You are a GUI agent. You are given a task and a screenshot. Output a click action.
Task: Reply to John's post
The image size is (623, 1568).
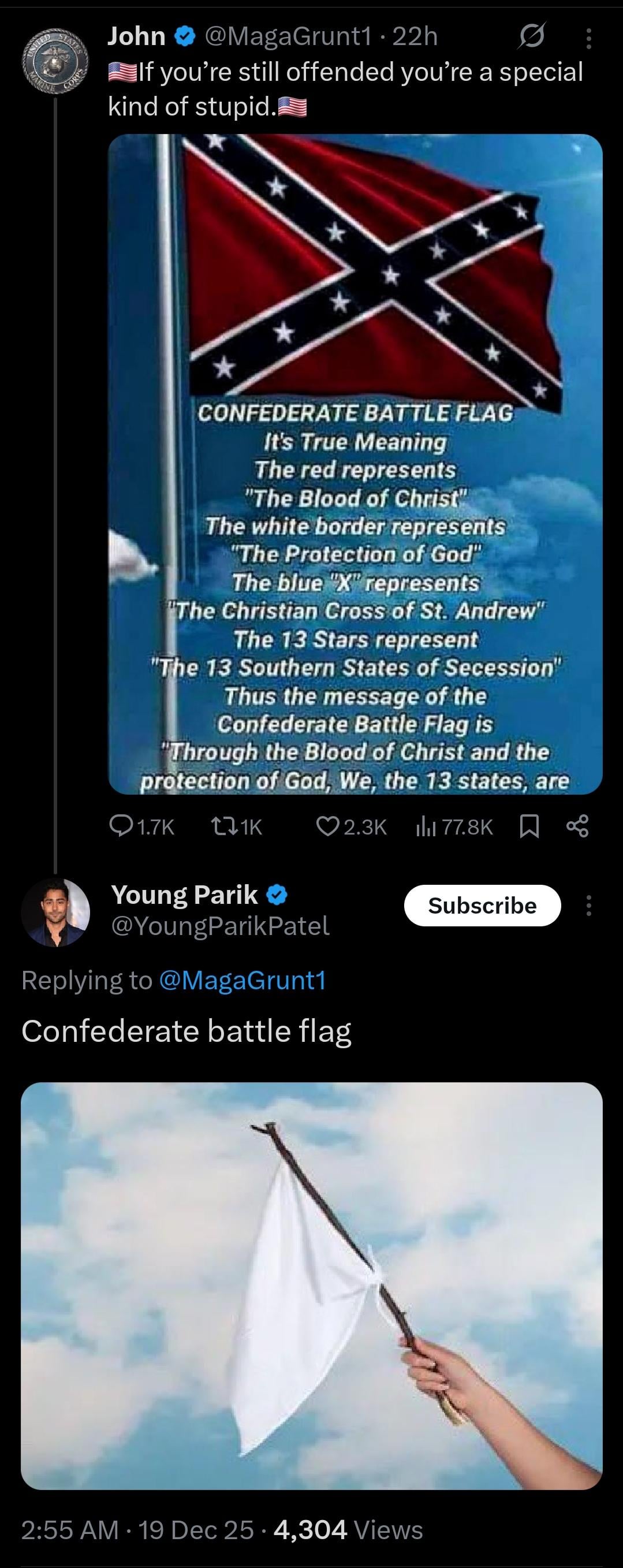(142, 826)
